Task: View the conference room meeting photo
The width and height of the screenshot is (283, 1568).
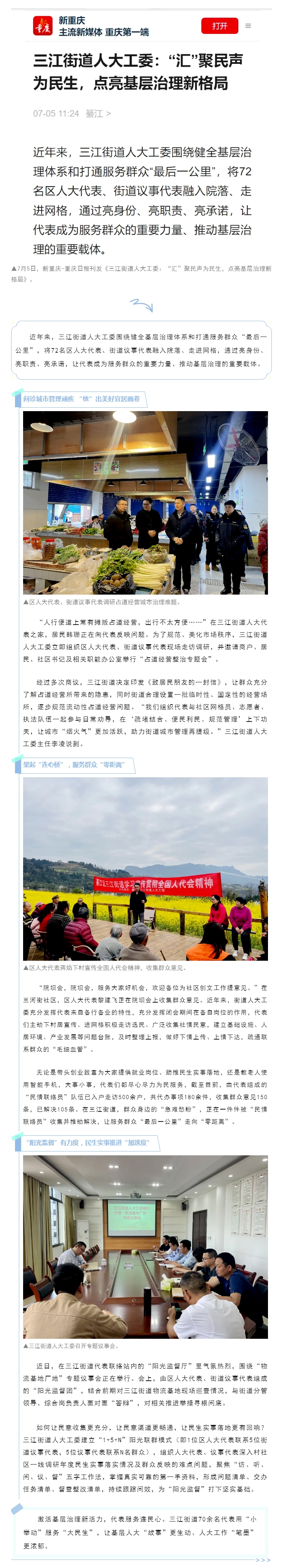Action: (145, 1246)
